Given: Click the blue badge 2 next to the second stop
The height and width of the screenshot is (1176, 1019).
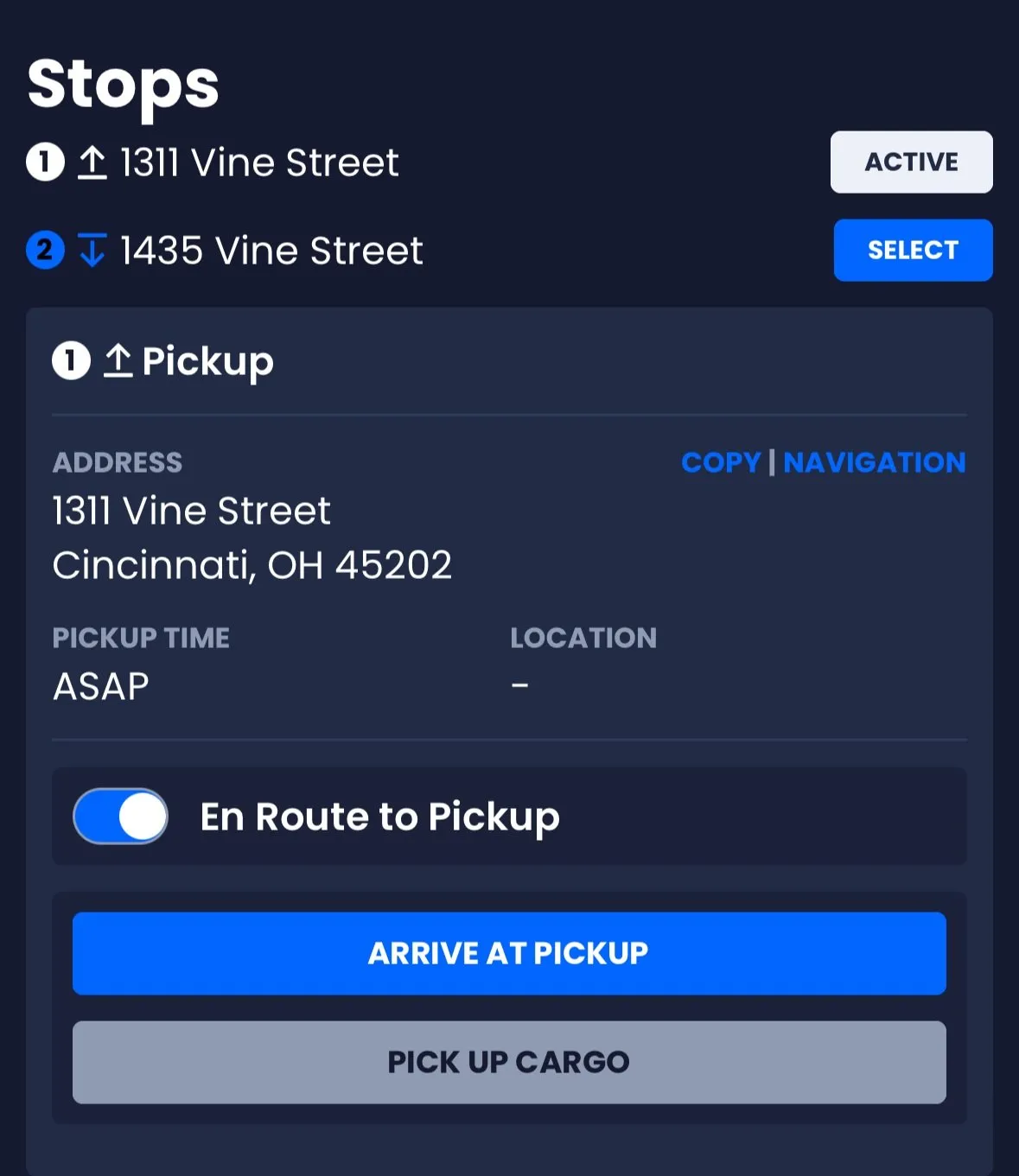Looking at the screenshot, I should click(44, 251).
